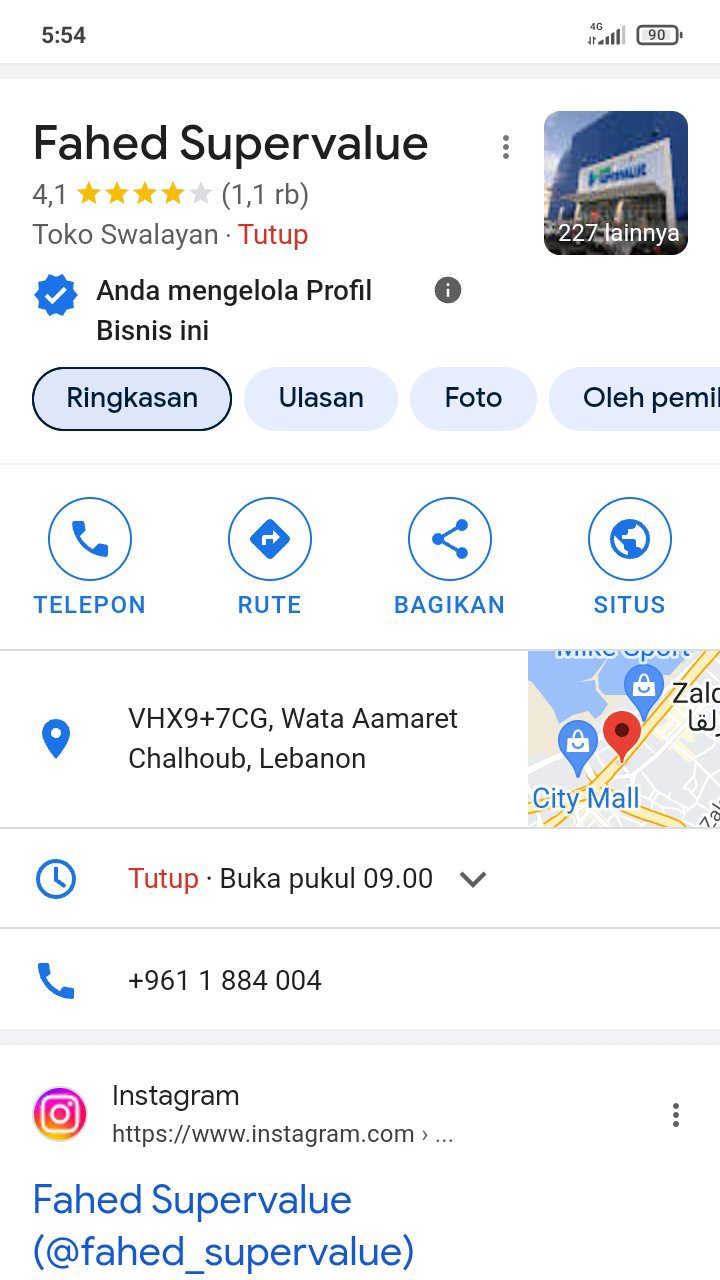Select the Ringkasan chip
This screenshot has width=720, height=1280.
(132, 399)
